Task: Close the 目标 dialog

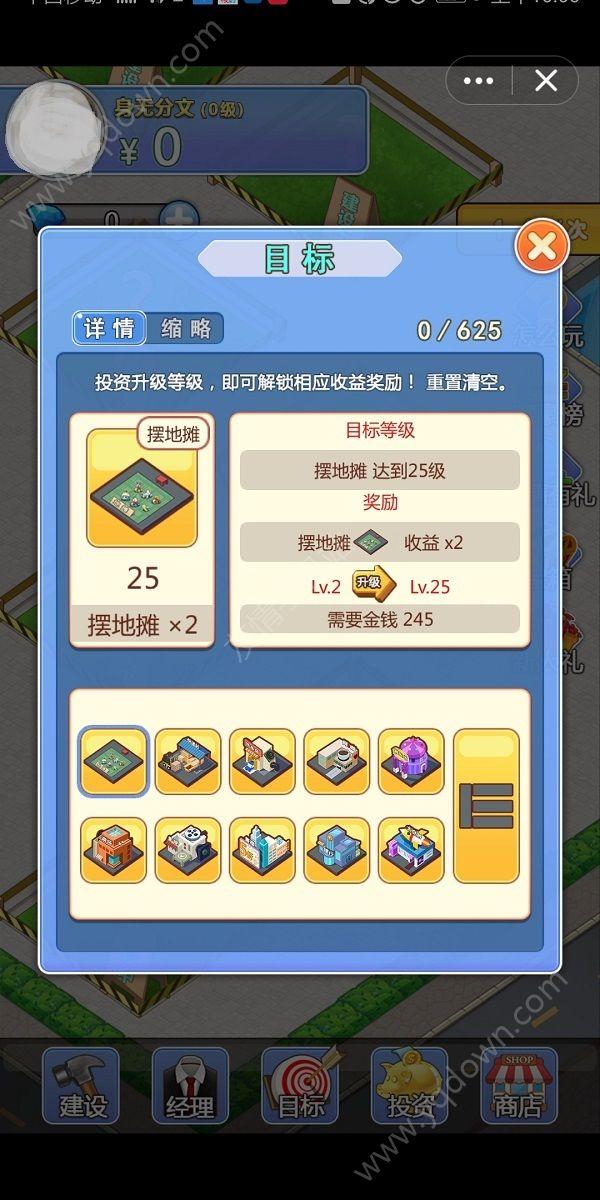Action: point(541,247)
